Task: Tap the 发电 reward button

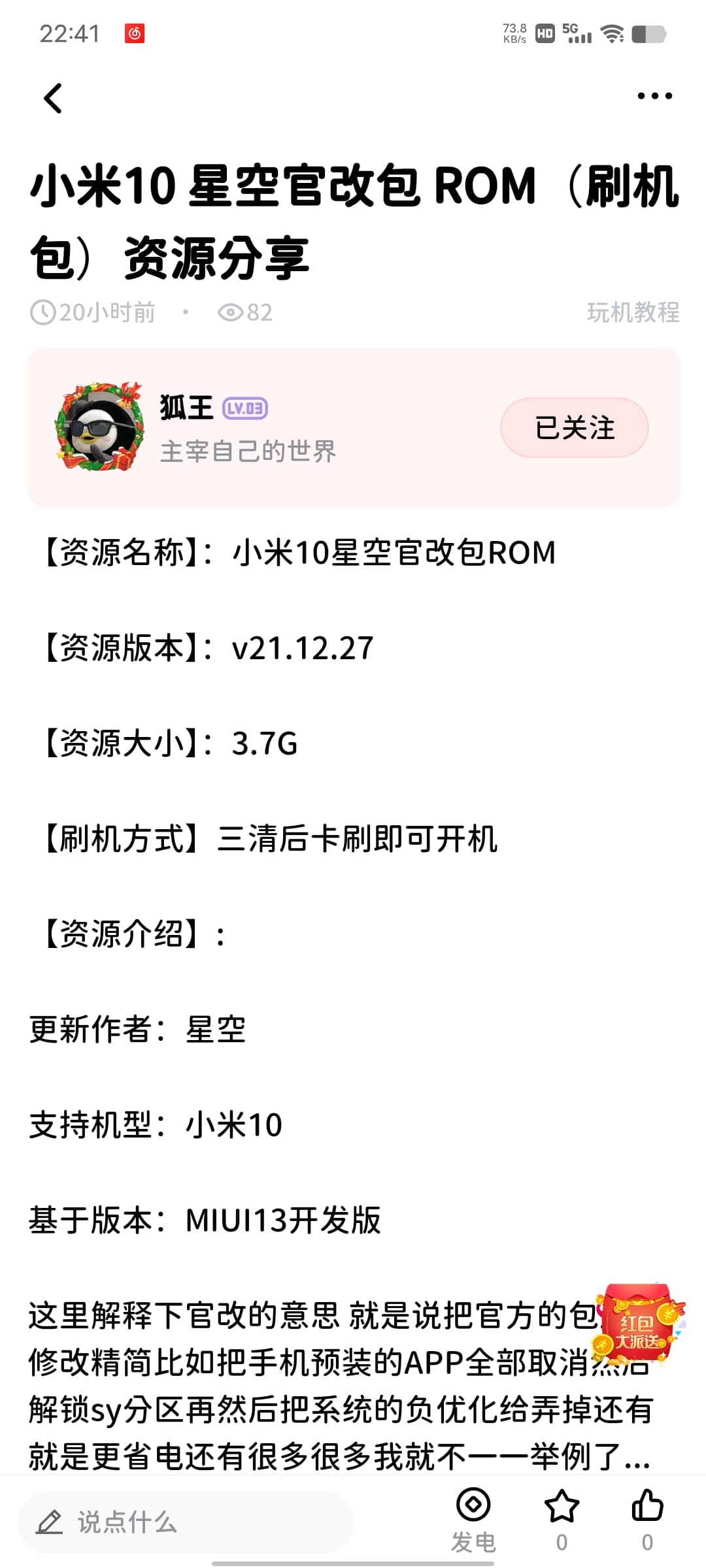Action: 473,1520
